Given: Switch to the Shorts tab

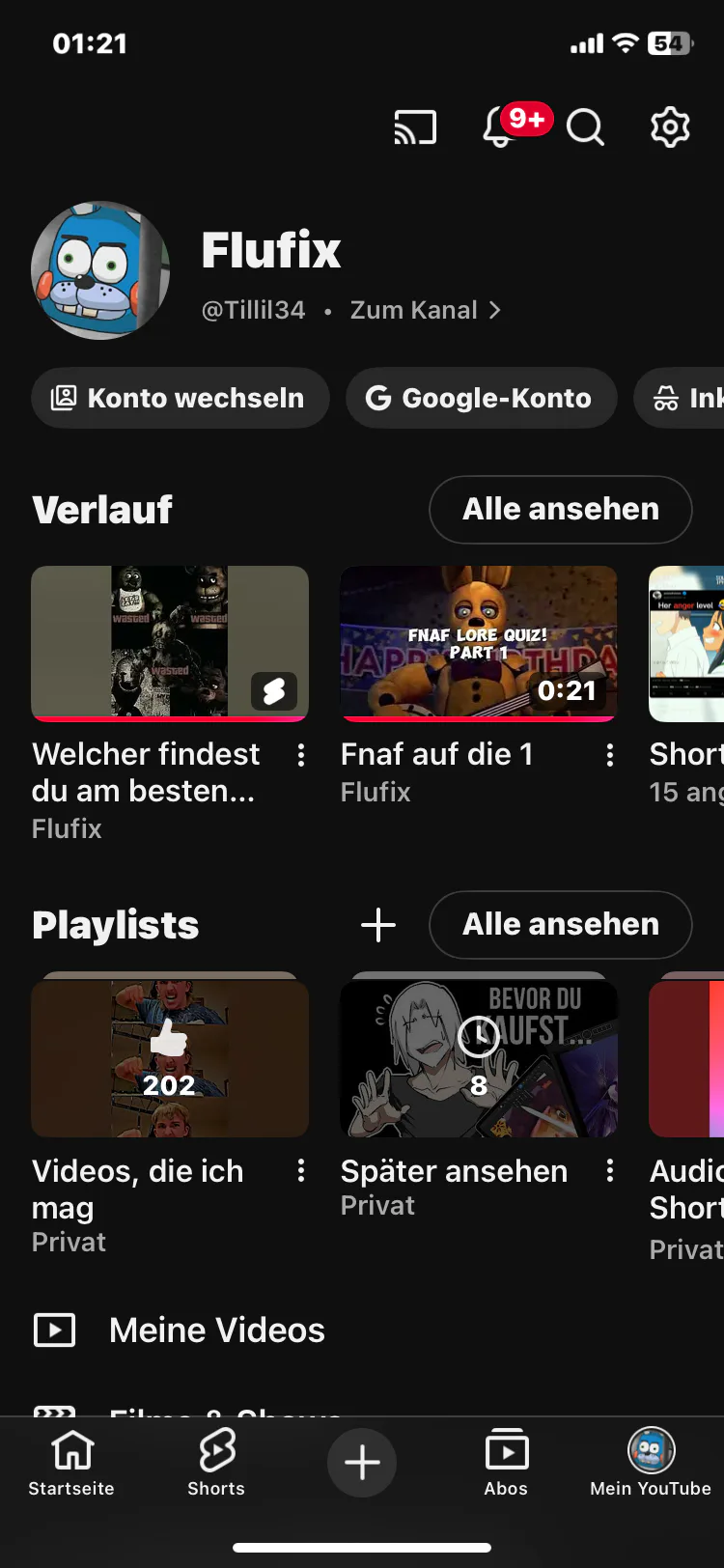Looking at the screenshot, I should click(216, 1462).
